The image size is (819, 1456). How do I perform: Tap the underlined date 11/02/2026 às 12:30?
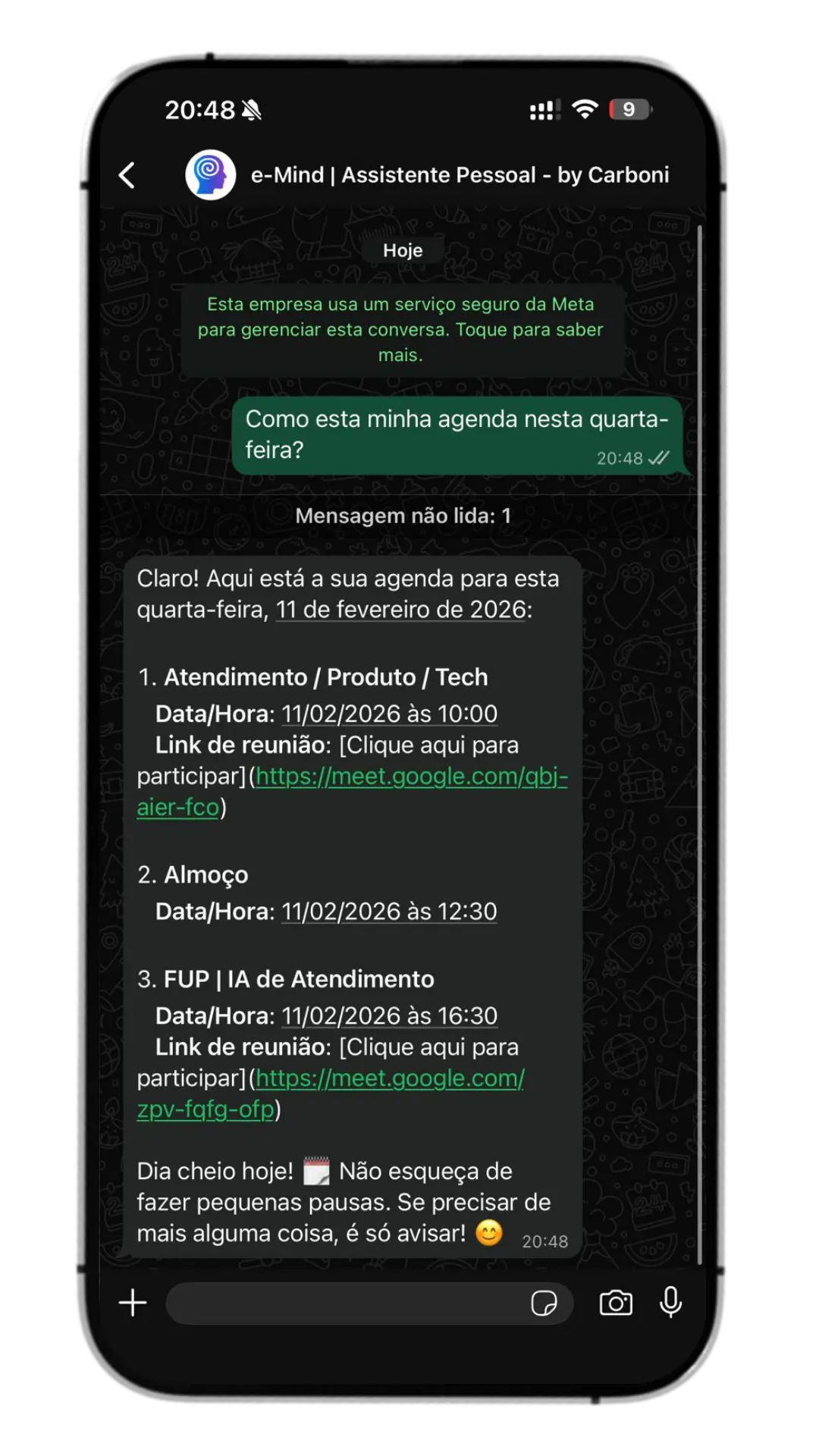(x=389, y=912)
